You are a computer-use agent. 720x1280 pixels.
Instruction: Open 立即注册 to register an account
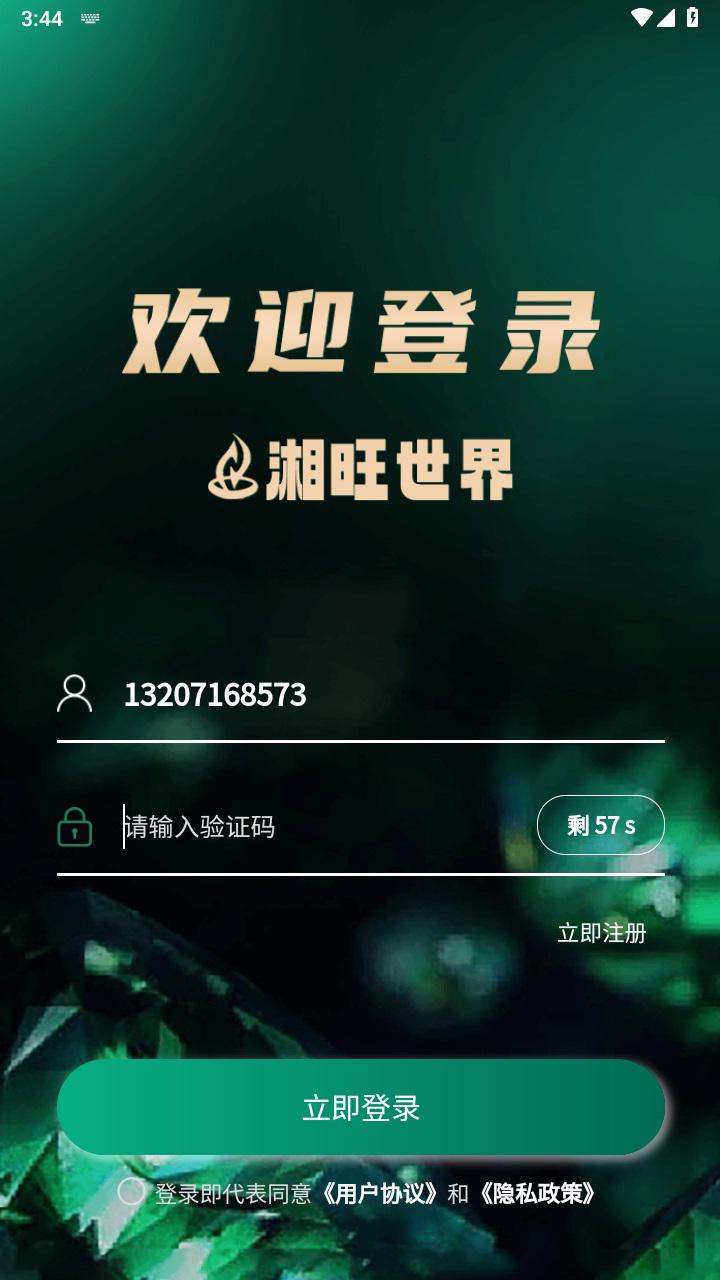click(x=602, y=933)
